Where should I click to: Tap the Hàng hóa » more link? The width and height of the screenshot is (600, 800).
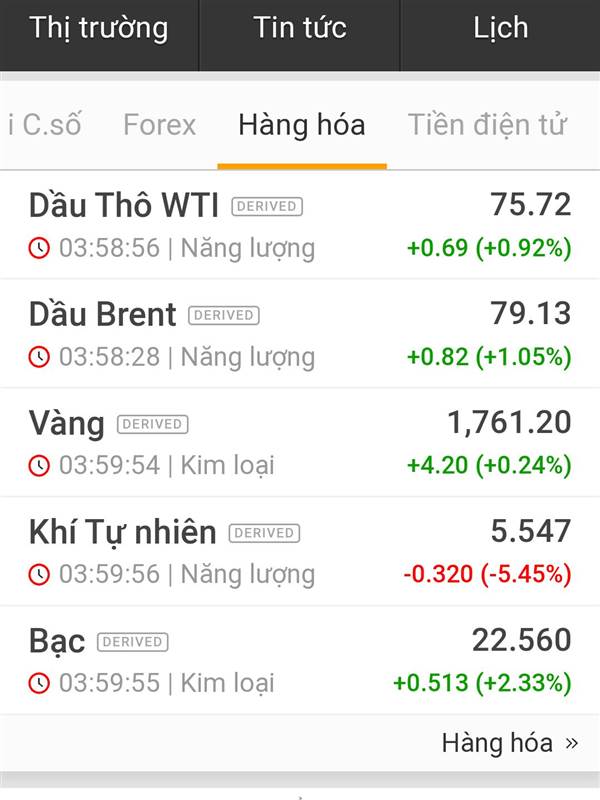point(509,743)
